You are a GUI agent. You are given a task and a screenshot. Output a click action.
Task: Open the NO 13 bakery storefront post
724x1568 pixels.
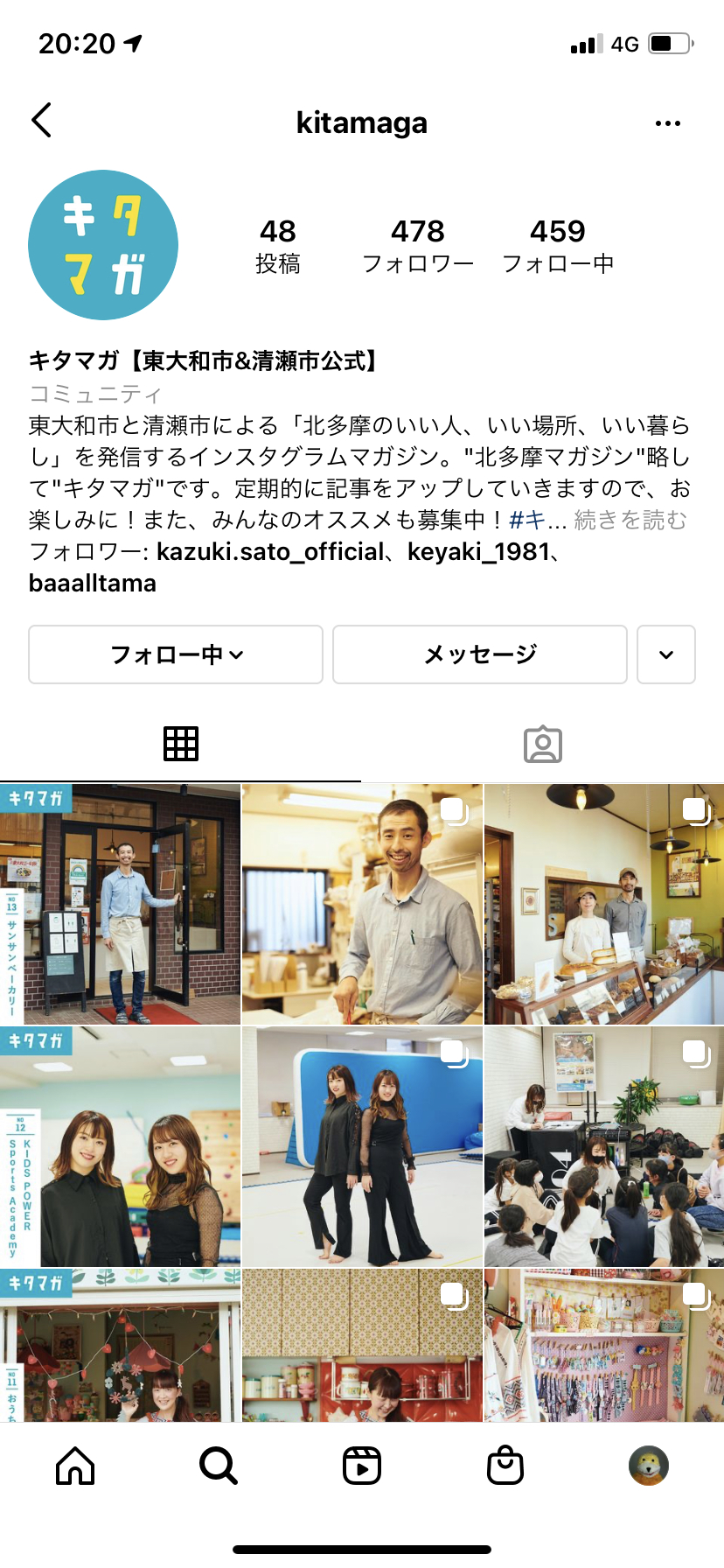click(120, 904)
